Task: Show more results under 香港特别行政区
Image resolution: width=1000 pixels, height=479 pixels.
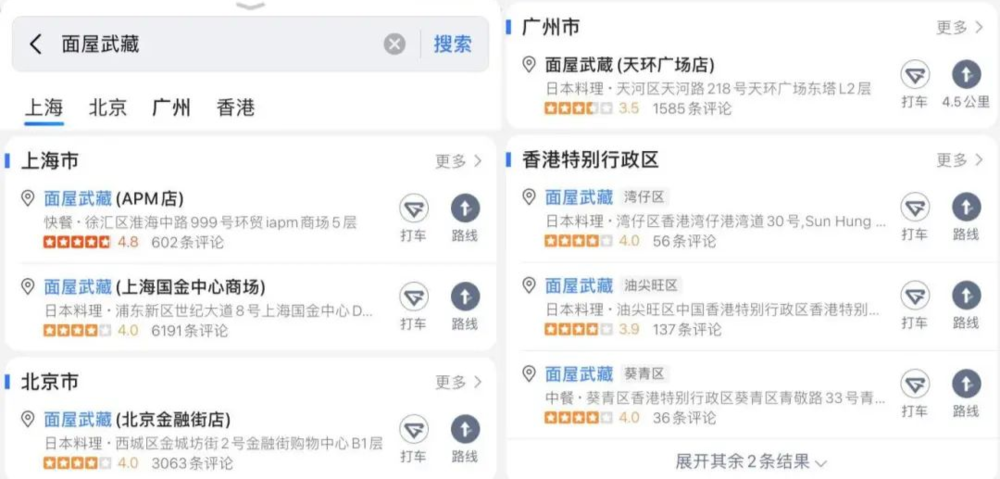Action: point(959,160)
